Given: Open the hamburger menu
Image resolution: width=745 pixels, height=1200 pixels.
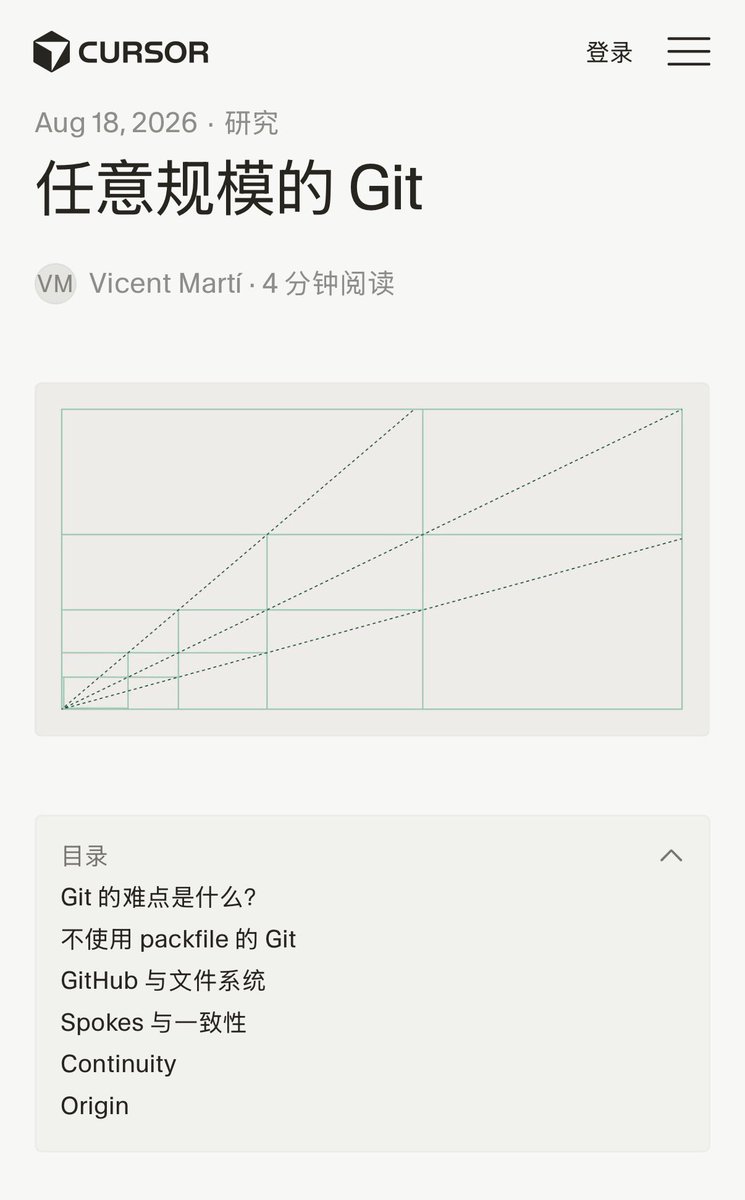Looking at the screenshot, I should tap(688, 51).
